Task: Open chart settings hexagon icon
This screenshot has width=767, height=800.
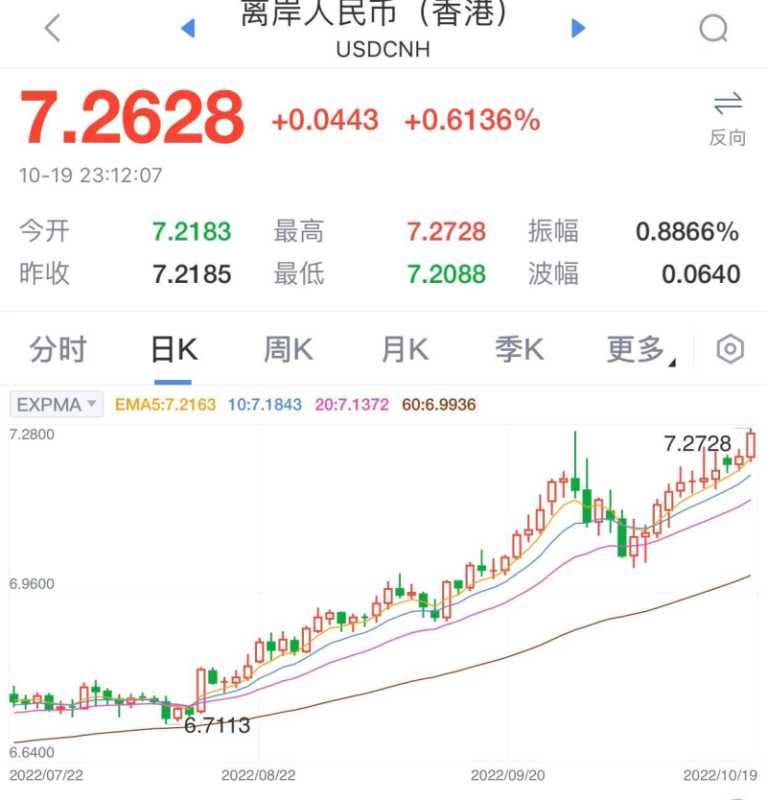Action: (x=731, y=350)
